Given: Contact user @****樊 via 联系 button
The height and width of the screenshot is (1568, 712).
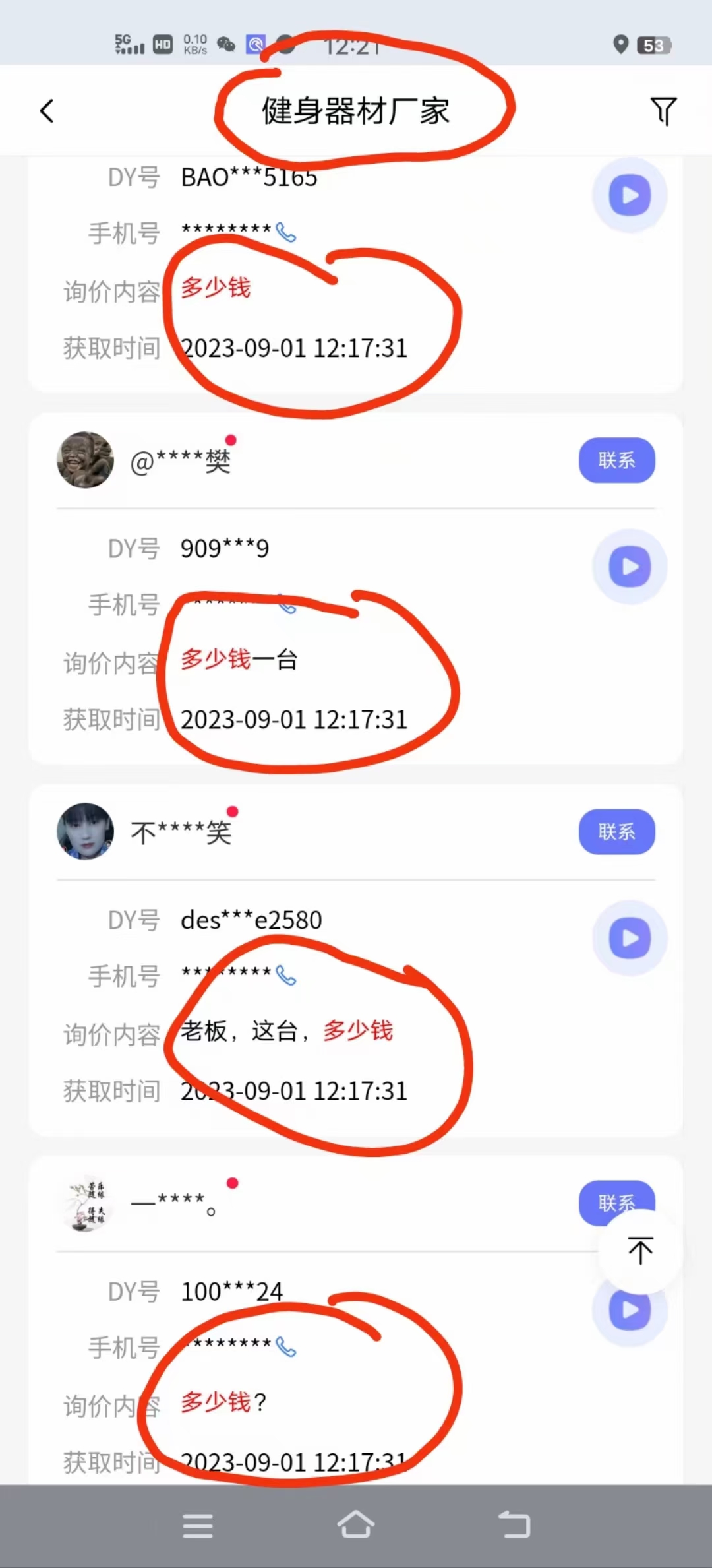Looking at the screenshot, I should (x=616, y=460).
